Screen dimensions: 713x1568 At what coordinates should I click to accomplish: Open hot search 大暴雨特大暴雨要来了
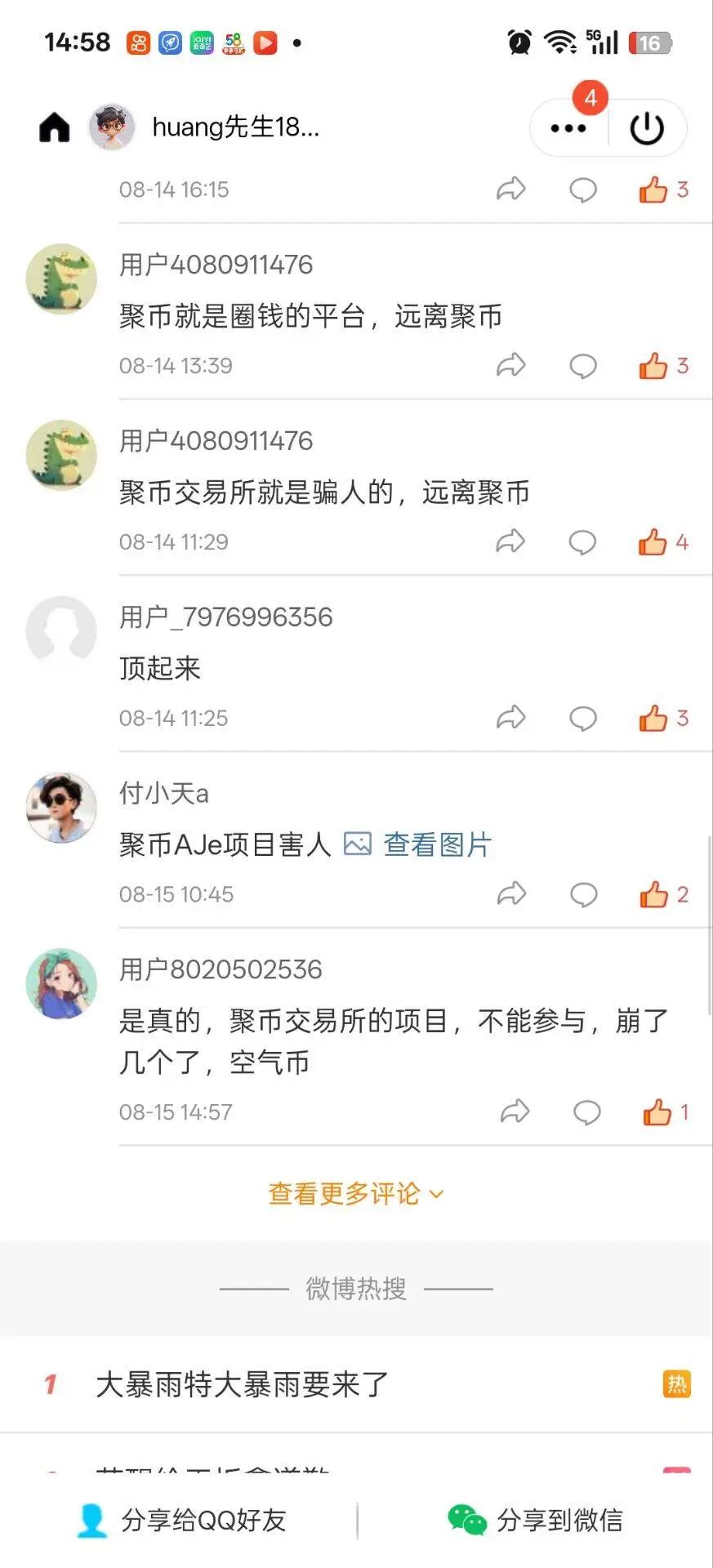(243, 1384)
